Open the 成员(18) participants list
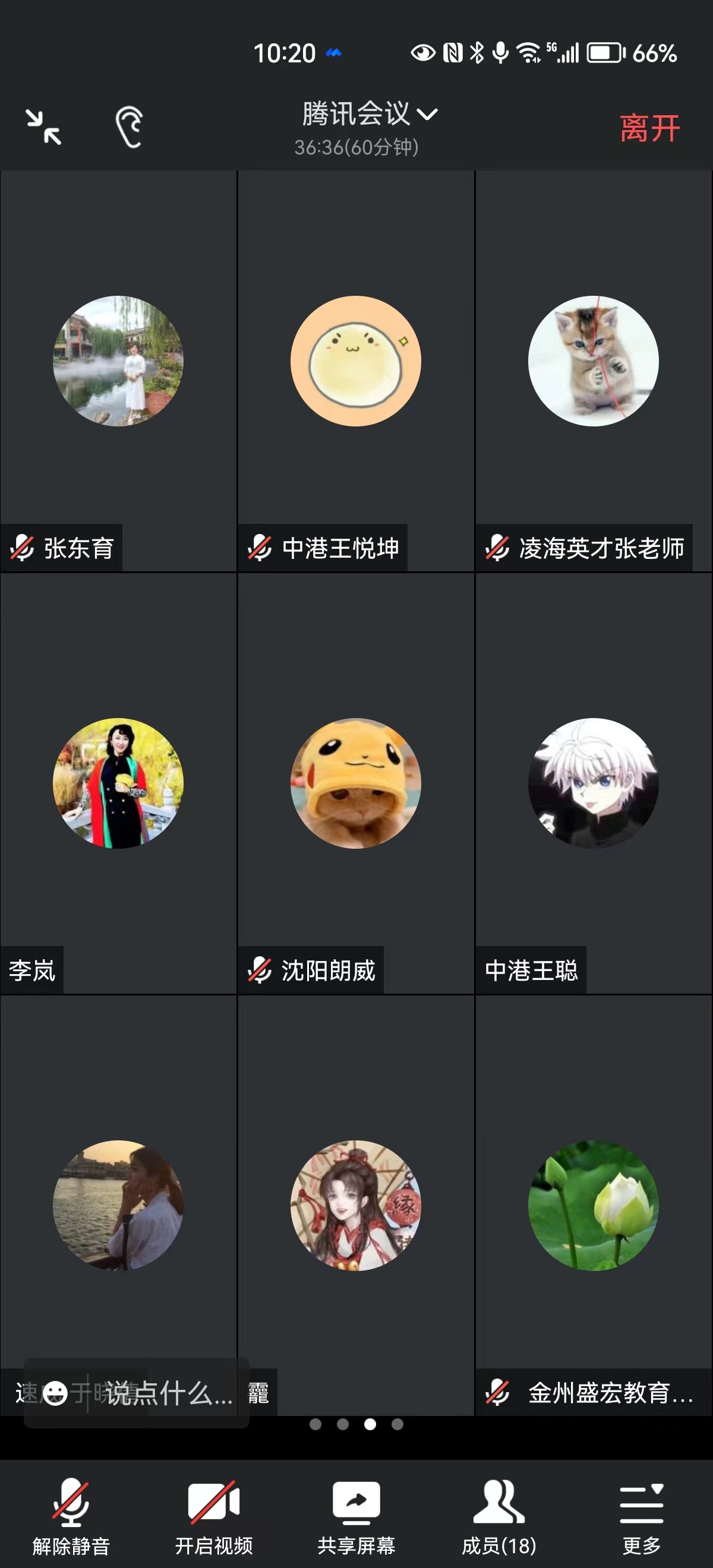 [x=499, y=1515]
